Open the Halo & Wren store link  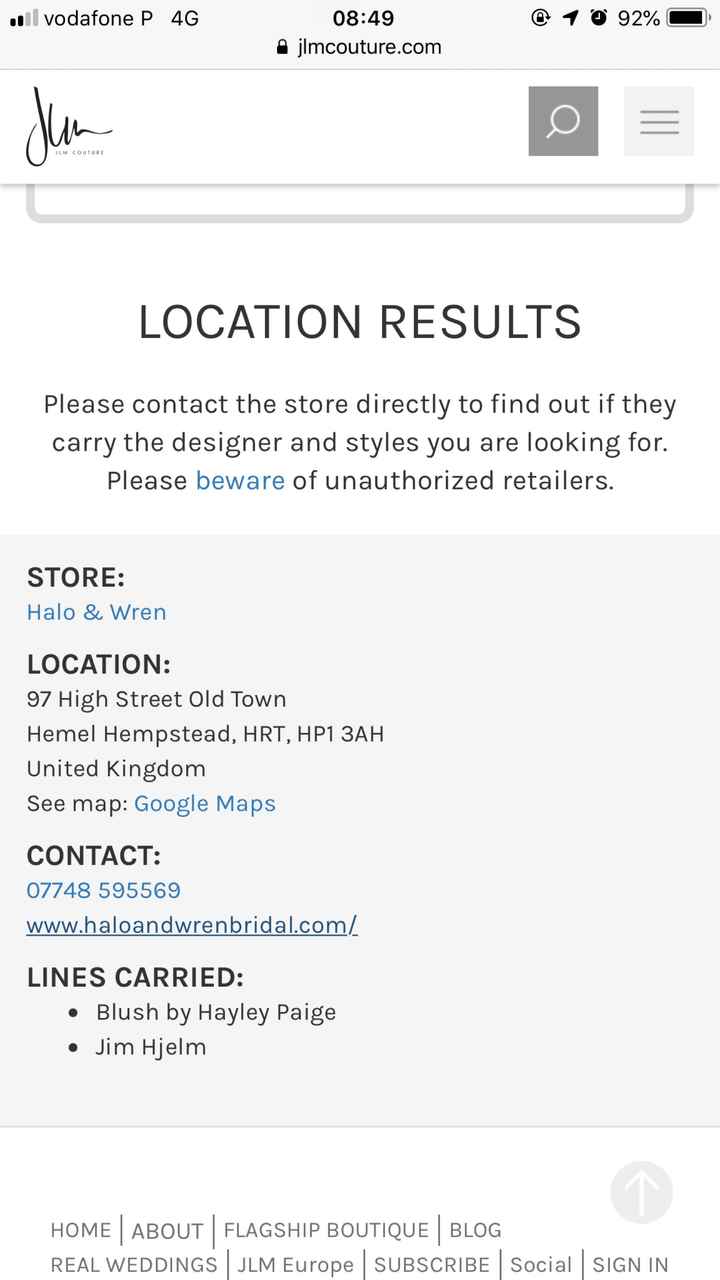click(97, 612)
